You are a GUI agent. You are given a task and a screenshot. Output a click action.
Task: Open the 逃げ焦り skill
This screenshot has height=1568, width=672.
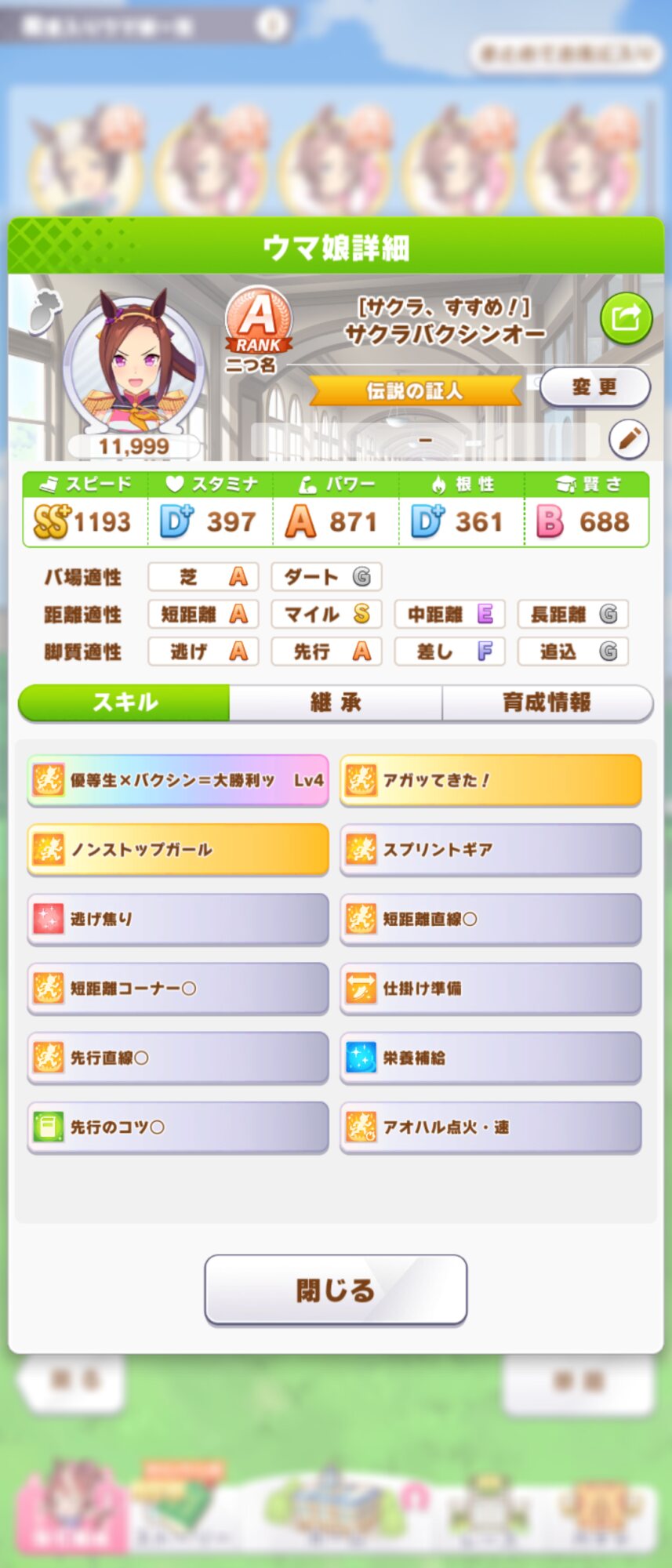click(178, 918)
